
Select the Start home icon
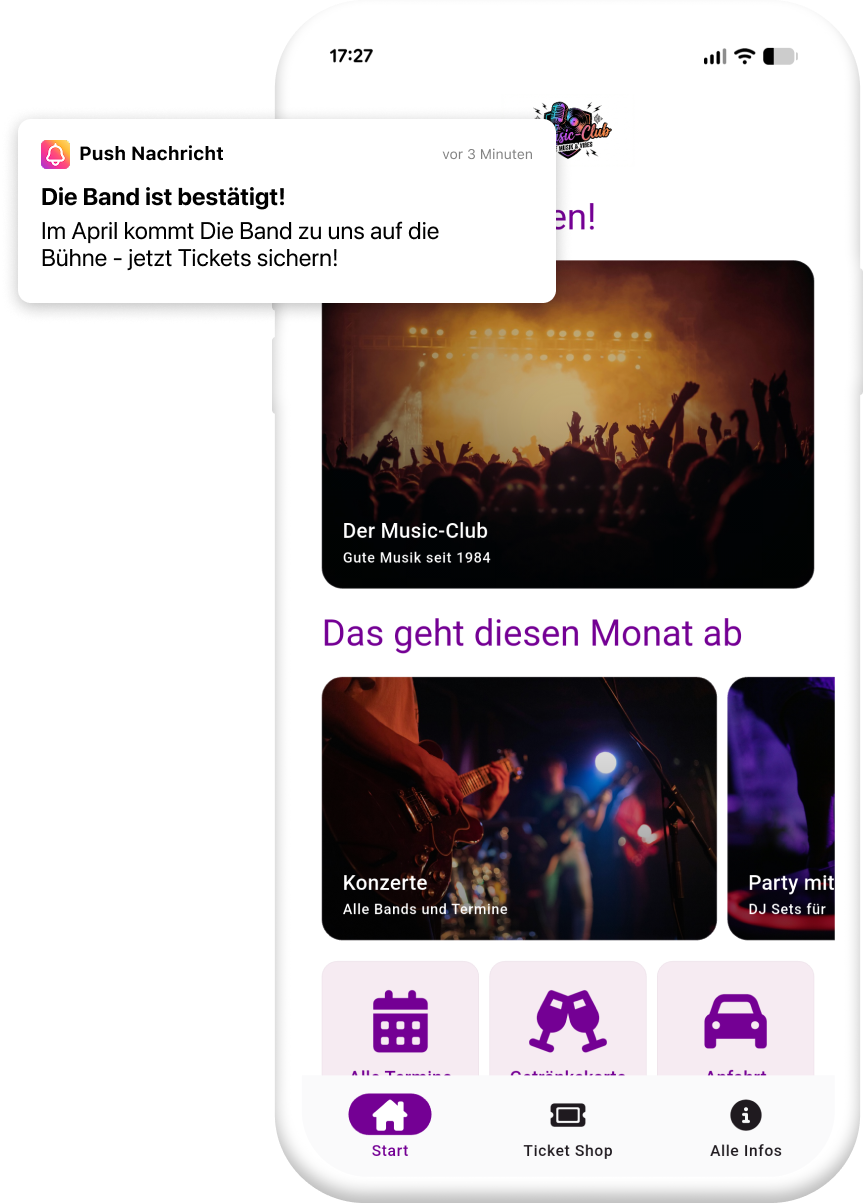click(389, 1114)
